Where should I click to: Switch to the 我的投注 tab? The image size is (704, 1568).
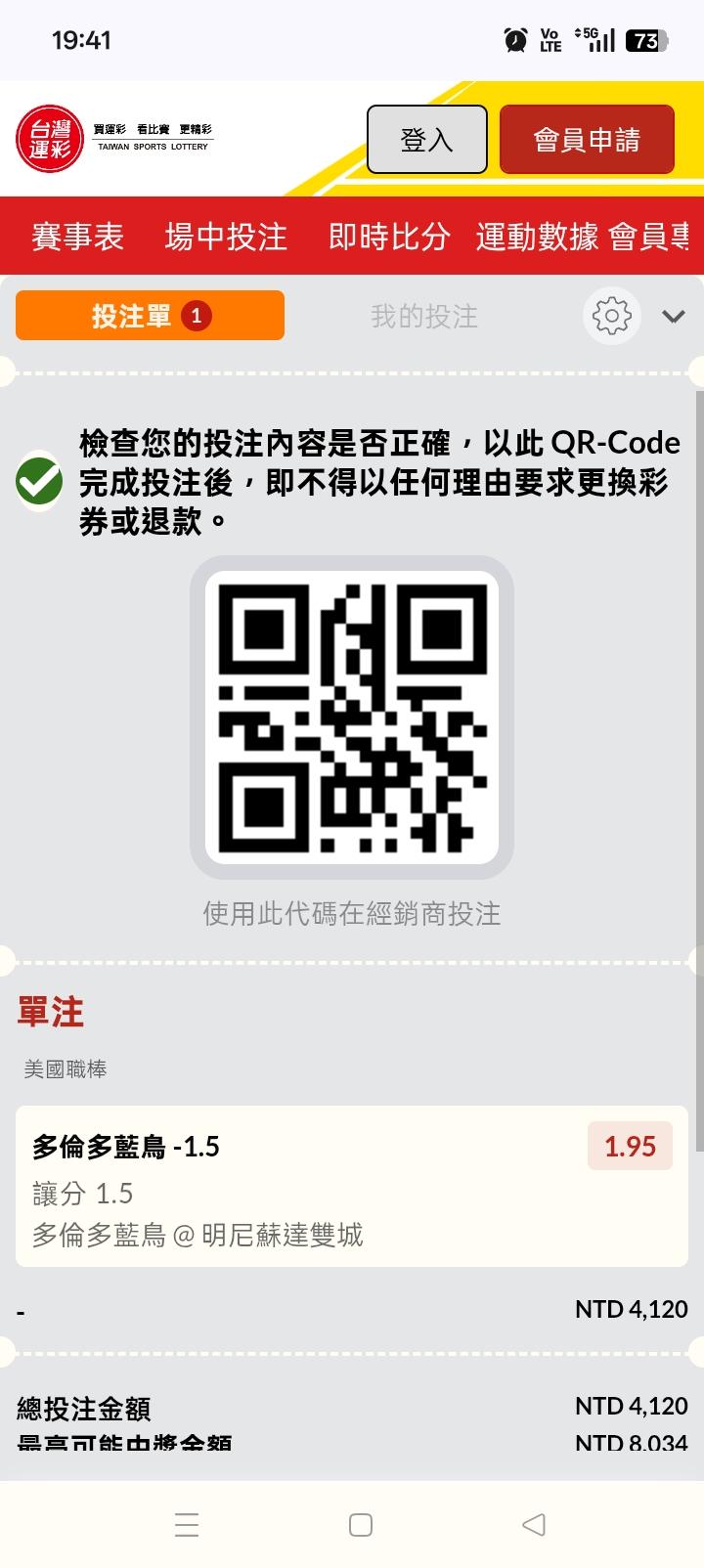(424, 316)
